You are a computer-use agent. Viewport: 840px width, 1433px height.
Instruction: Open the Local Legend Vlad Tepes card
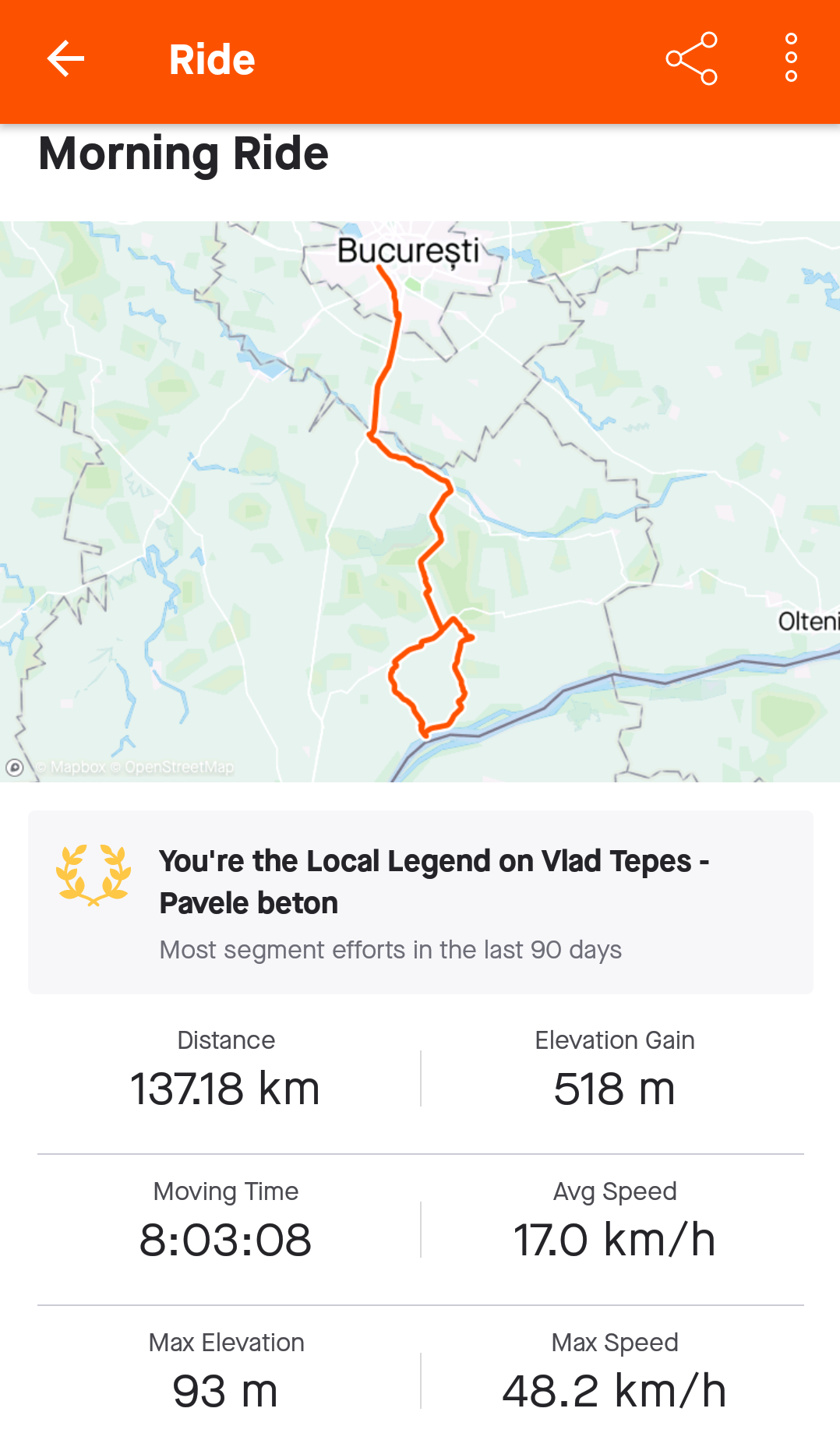pos(420,902)
